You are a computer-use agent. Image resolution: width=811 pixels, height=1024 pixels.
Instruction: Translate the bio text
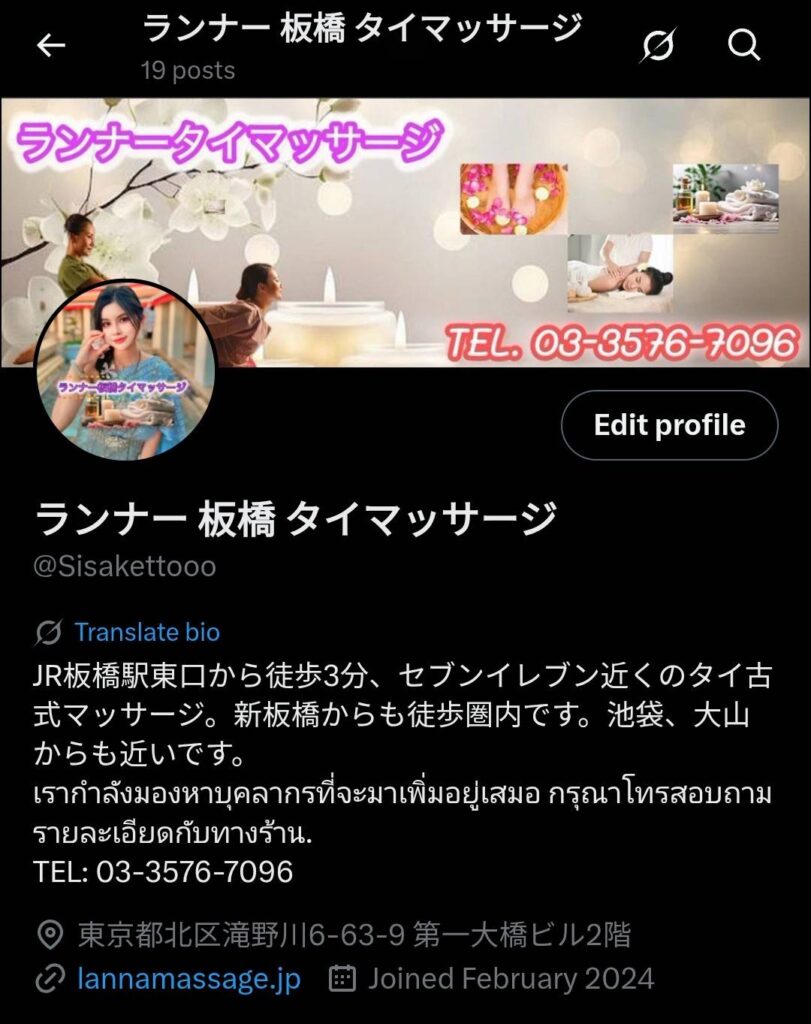point(146,632)
